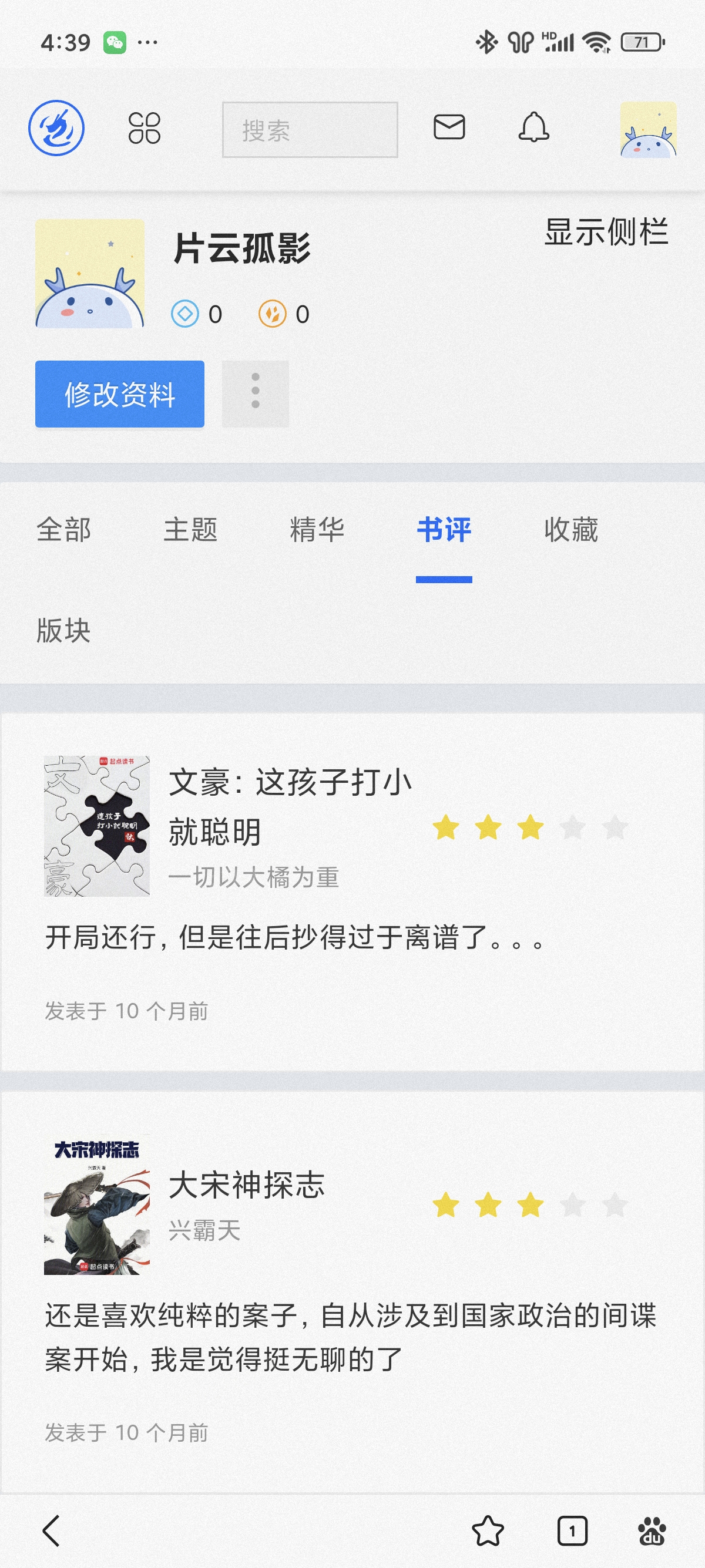Screen dimensions: 705x1568
Task: Switch to the 全部 tab
Action: 63,530
